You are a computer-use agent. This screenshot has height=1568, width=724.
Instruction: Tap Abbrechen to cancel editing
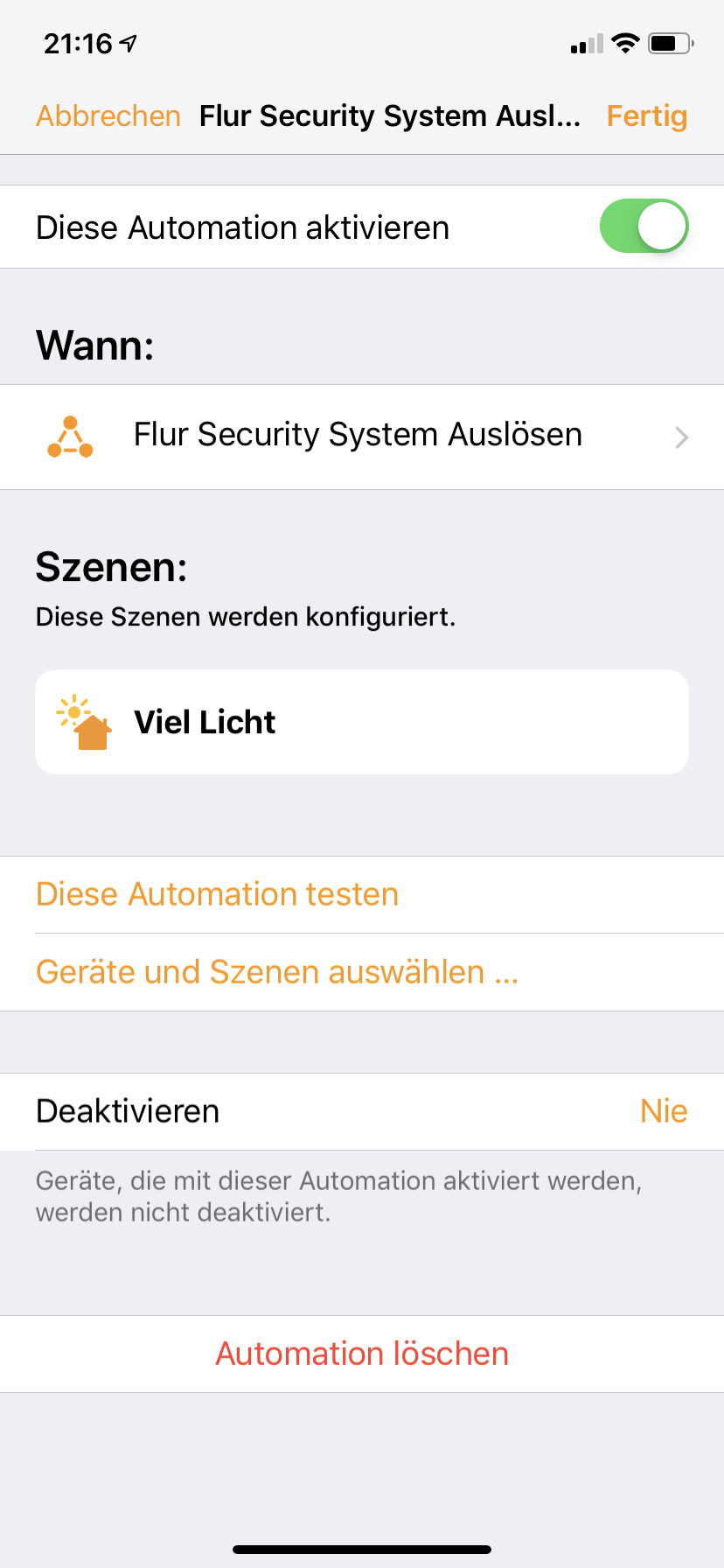(108, 115)
